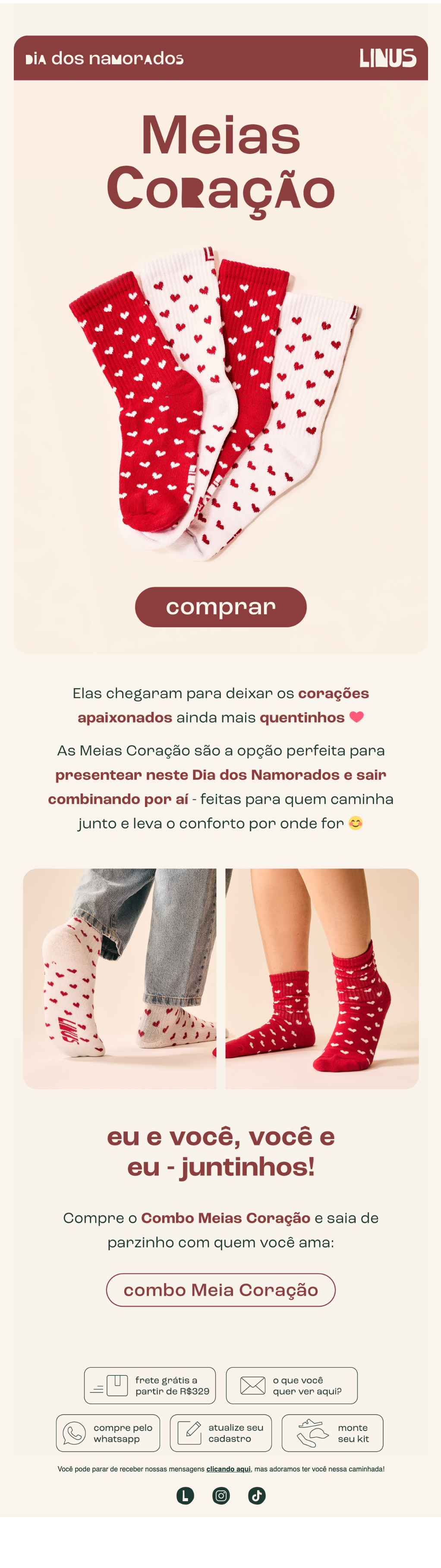The height and width of the screenshot is (1568, 441).
Task: Open the combo Meia Coração offer
Action: 220,1289
